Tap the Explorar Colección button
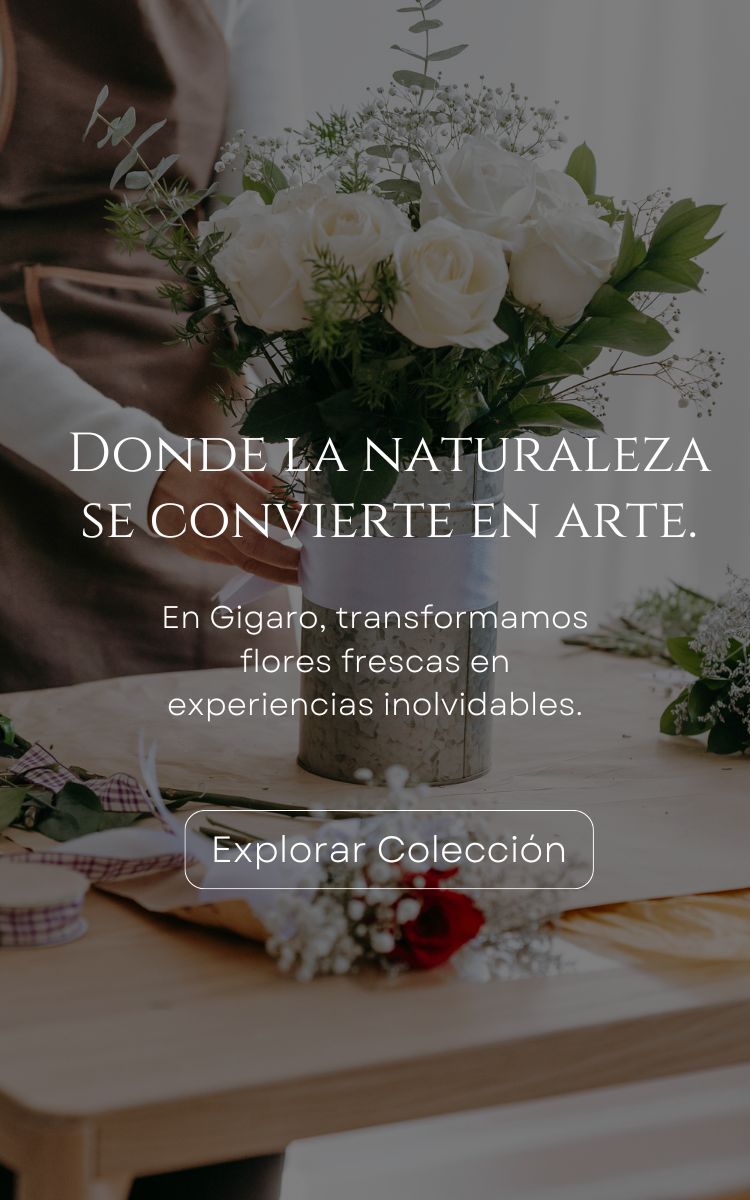 tap(389, 849)
